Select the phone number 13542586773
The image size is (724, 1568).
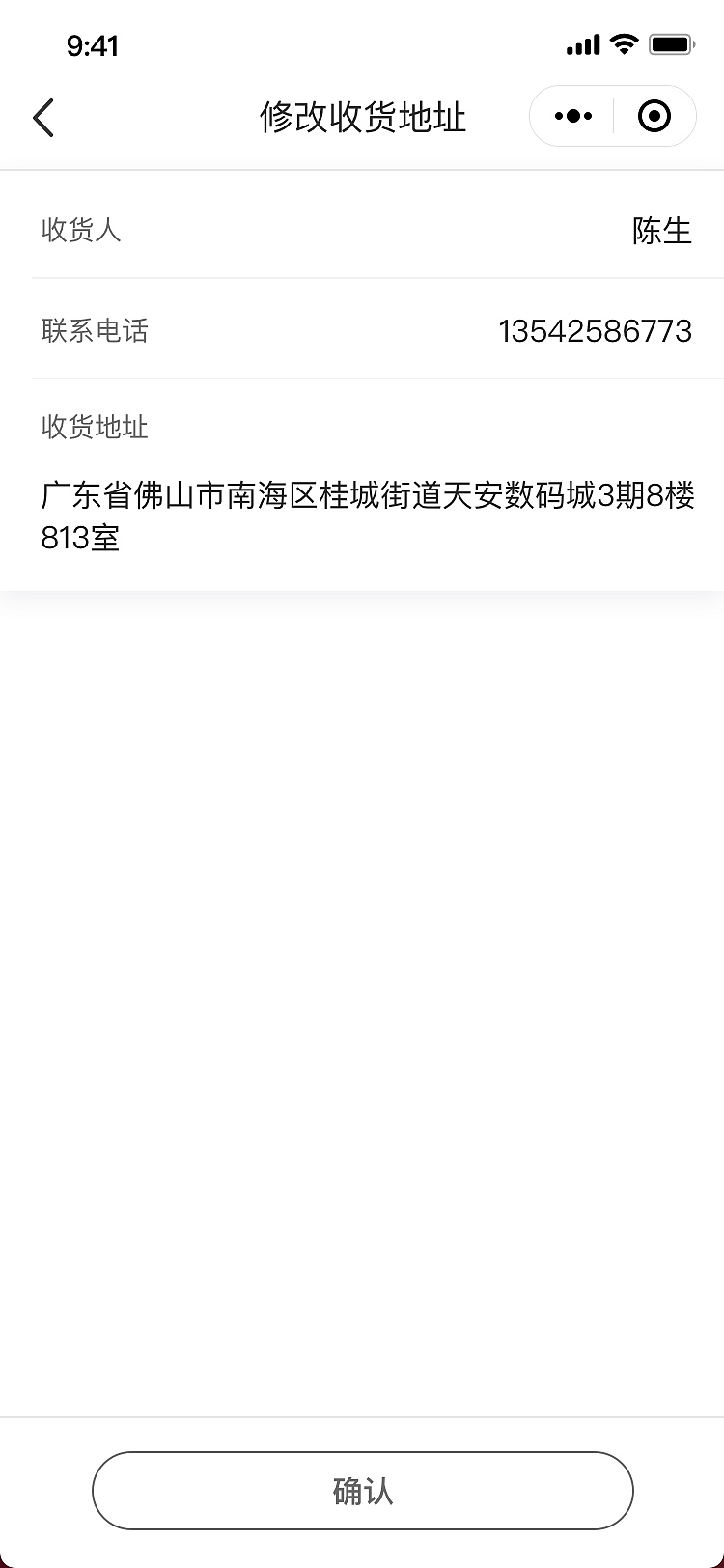point(596,331)
